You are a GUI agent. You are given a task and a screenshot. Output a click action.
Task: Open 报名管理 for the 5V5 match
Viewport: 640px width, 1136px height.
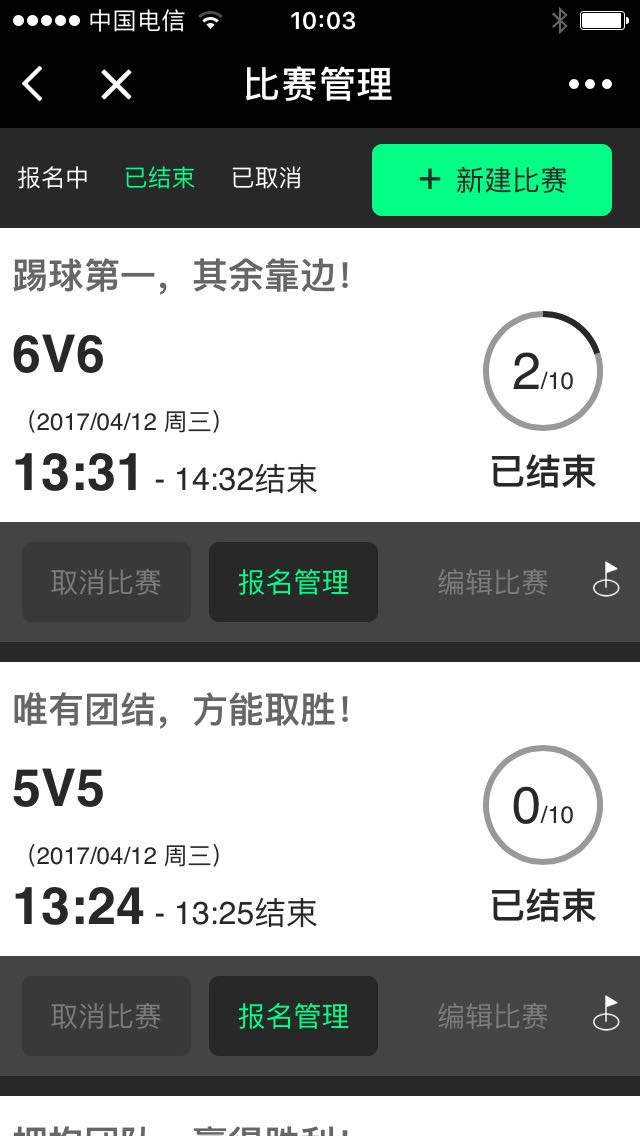293,1016
